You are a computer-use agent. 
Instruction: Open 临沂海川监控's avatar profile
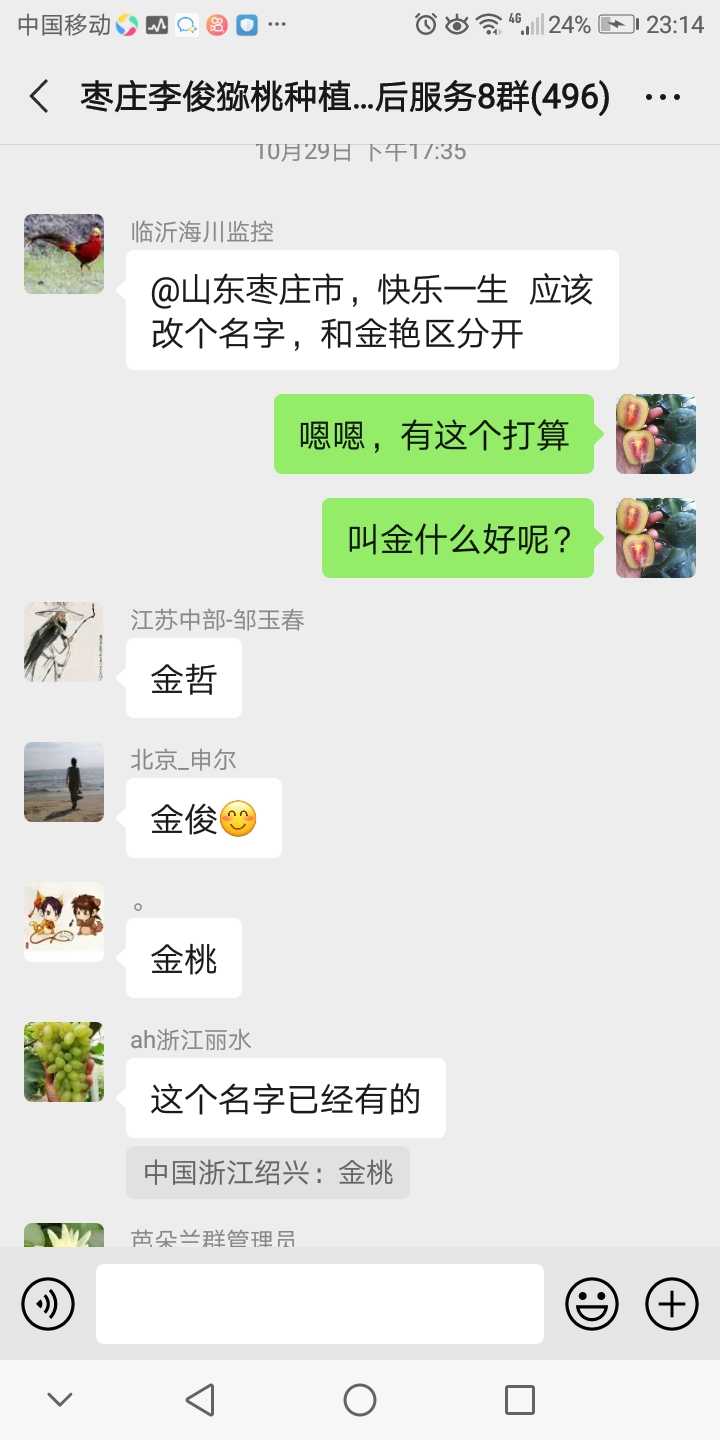[x=64, y=254]
